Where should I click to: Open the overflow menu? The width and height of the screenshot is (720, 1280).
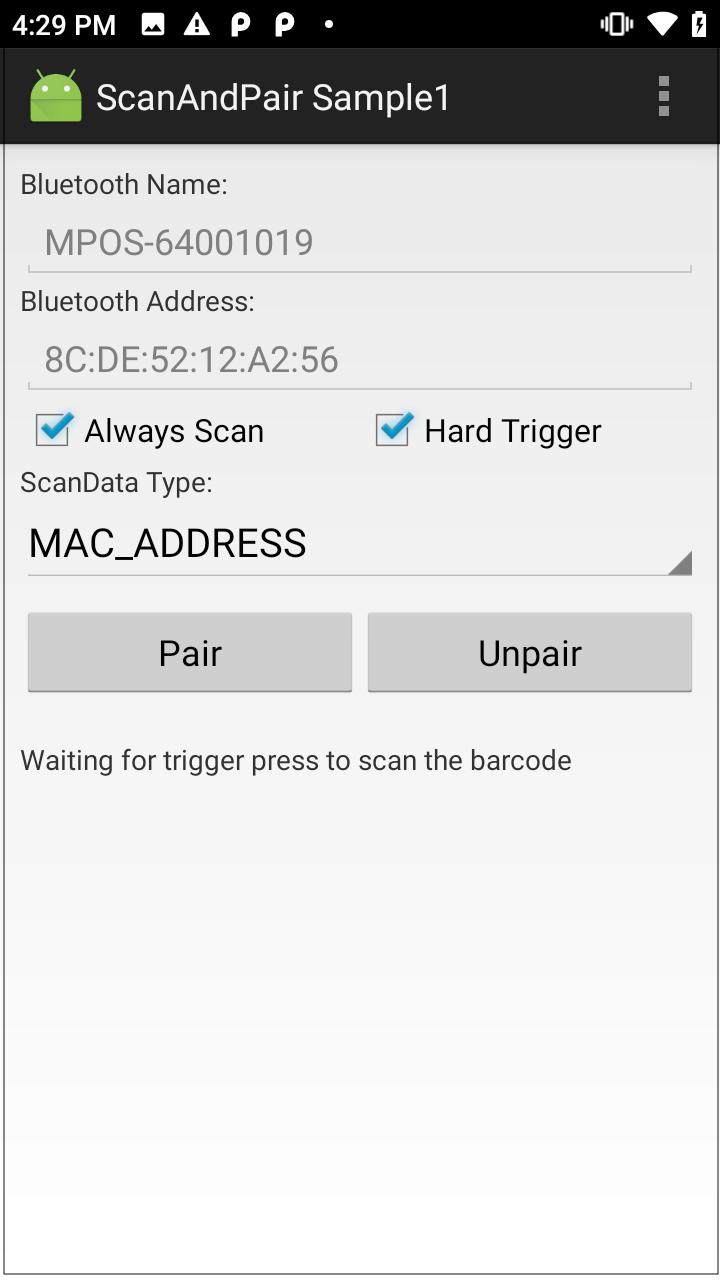(663, 97)
